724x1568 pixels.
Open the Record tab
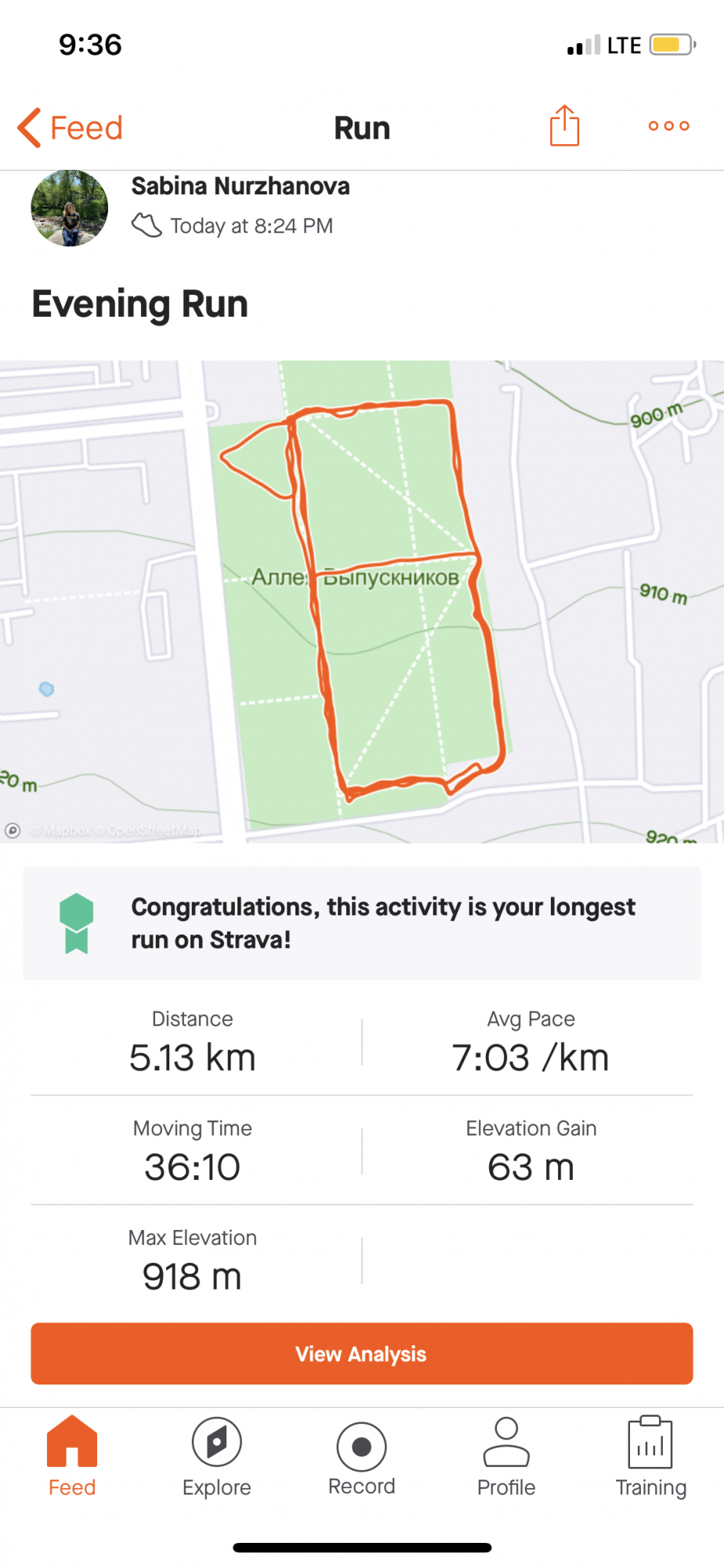pos(361,1456)
